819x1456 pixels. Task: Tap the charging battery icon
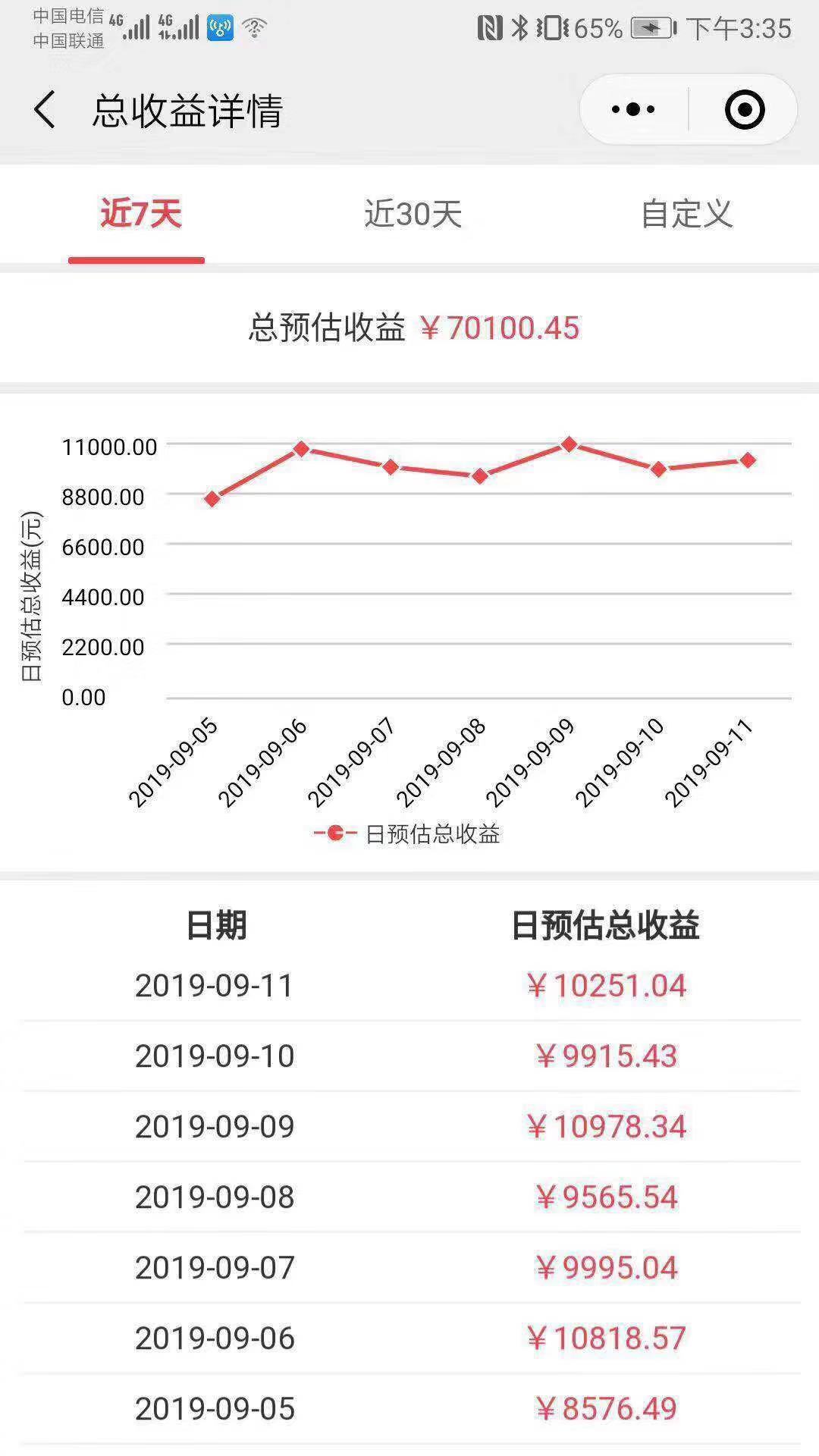pos(652,27)
